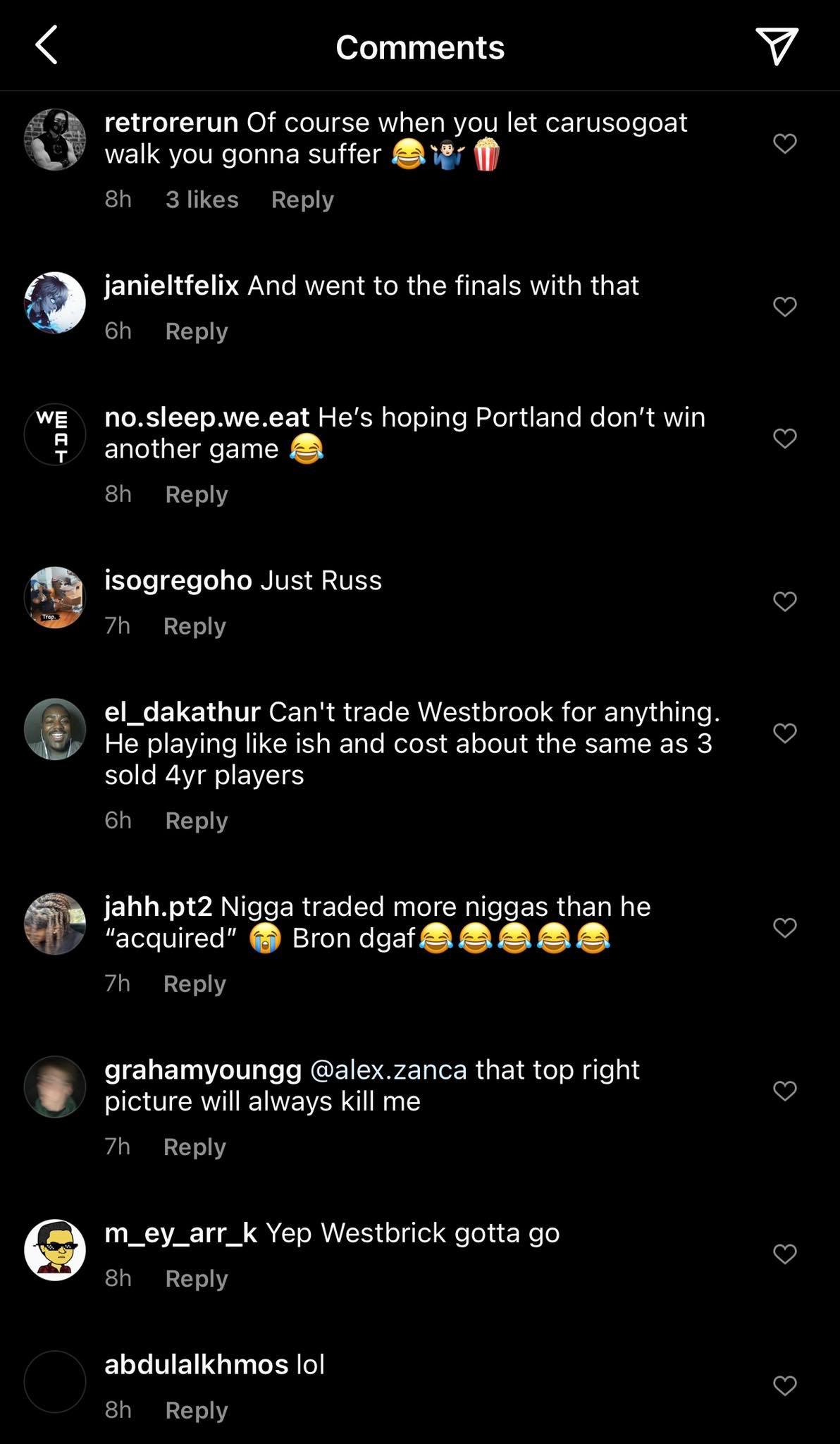Open el_dakathur's profile picture

(55, 728)
